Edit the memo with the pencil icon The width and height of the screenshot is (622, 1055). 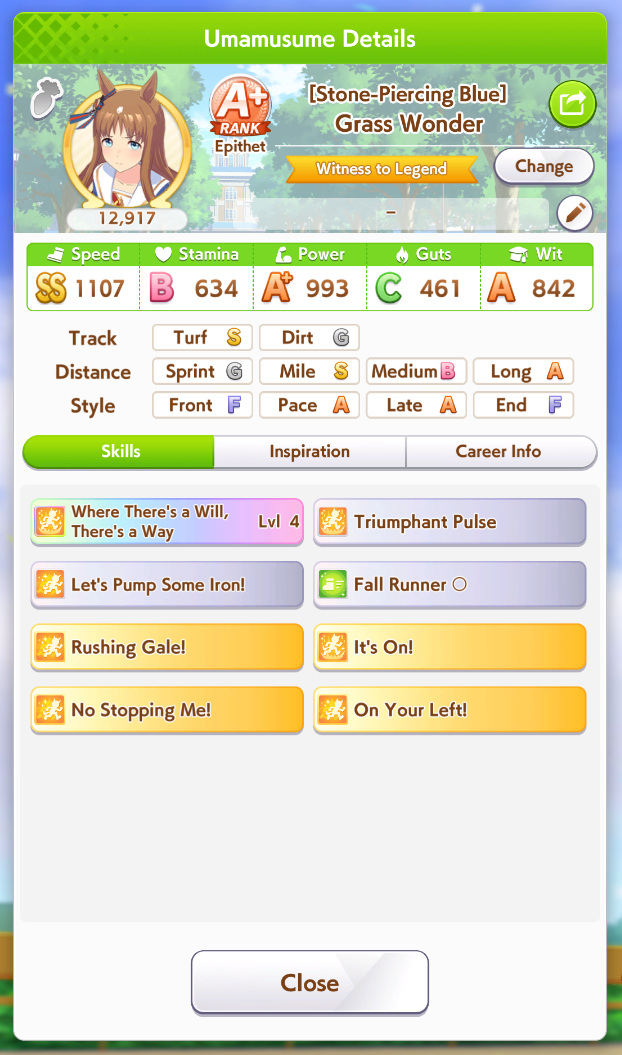(x=574, y=215)
